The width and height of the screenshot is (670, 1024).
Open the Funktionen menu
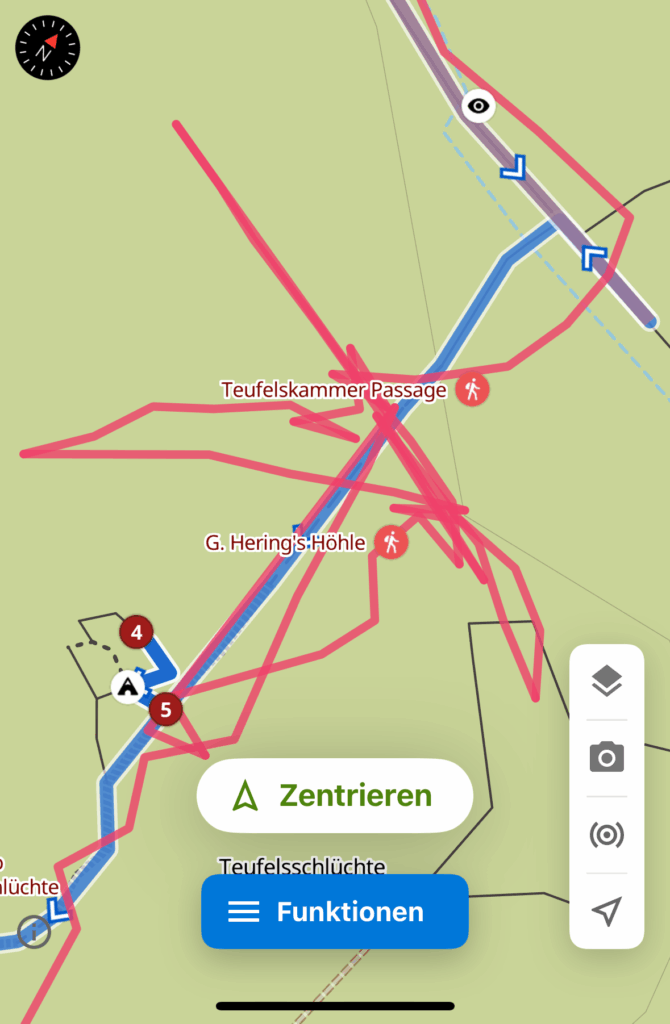(334, 912)
